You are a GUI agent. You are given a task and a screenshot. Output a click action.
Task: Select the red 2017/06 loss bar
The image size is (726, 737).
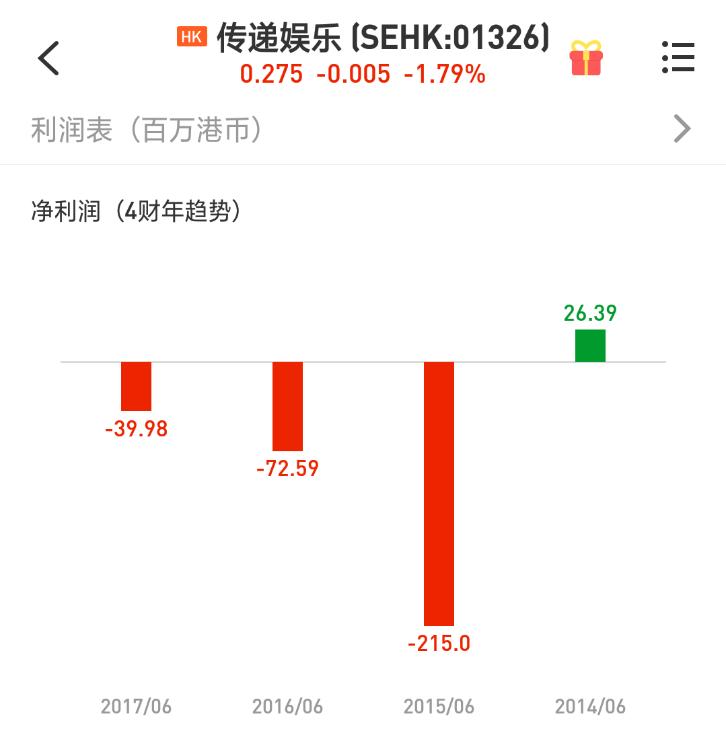(x=136, y=385)
